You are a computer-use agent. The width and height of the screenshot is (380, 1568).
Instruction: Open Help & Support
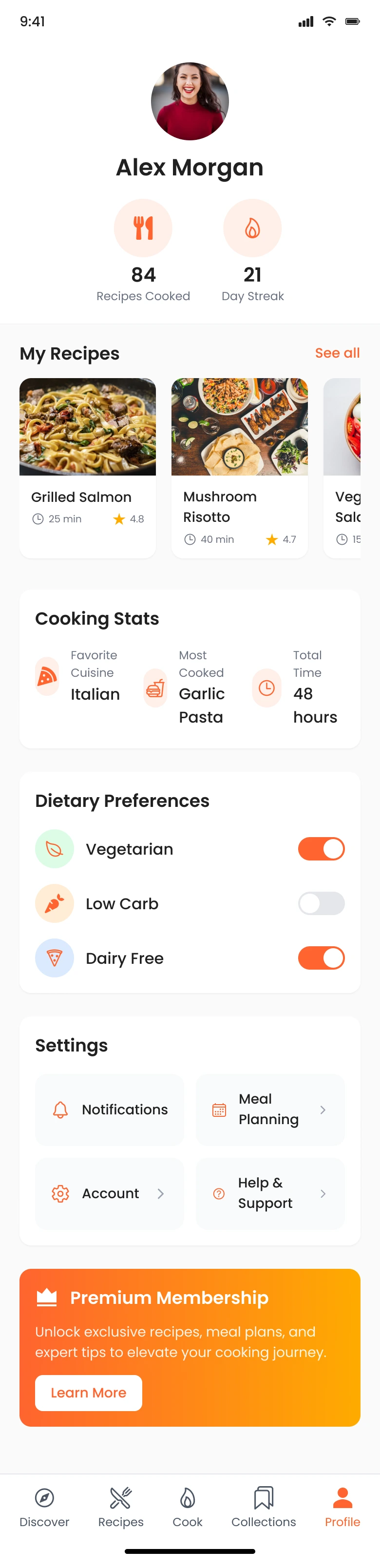tap(270, 1193)
